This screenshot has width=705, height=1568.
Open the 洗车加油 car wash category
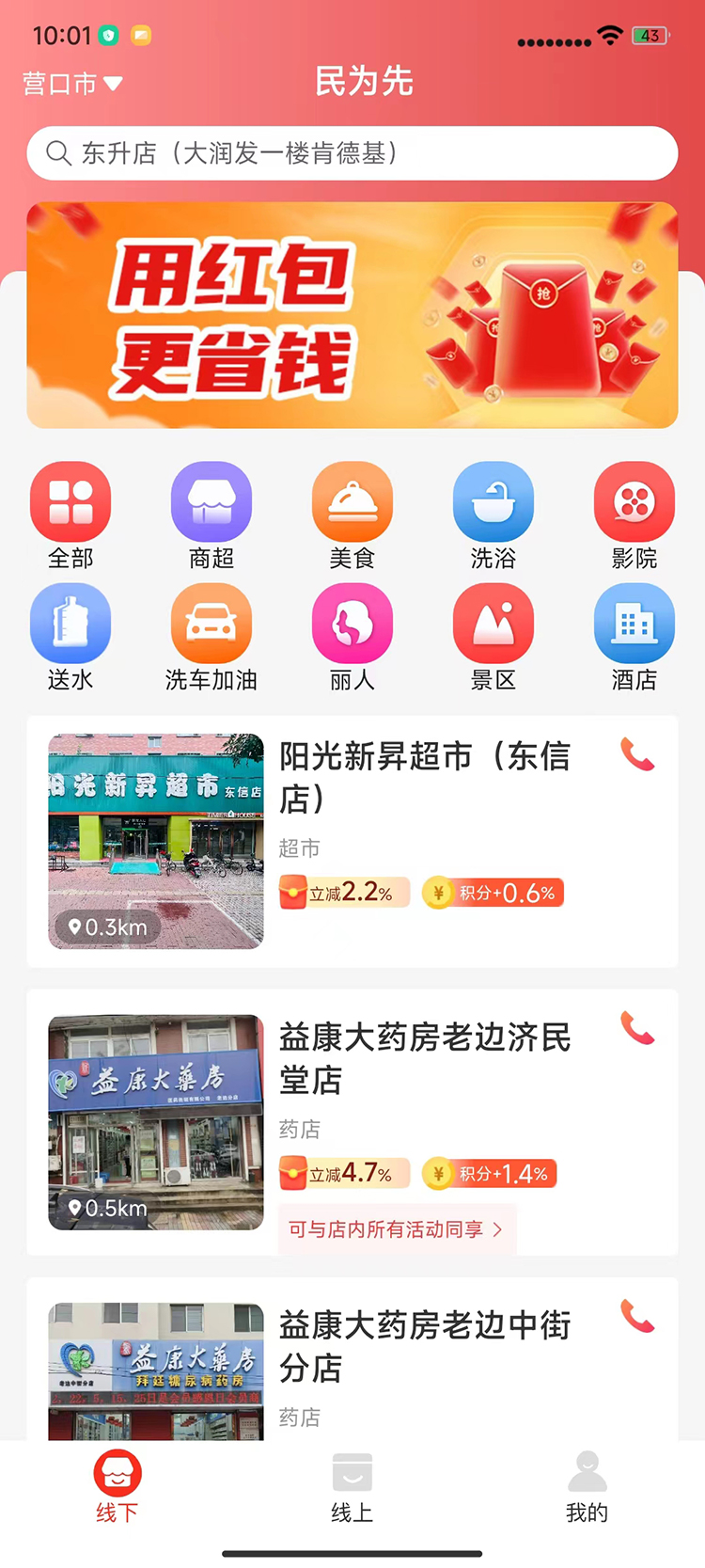(x=211, y=622)
